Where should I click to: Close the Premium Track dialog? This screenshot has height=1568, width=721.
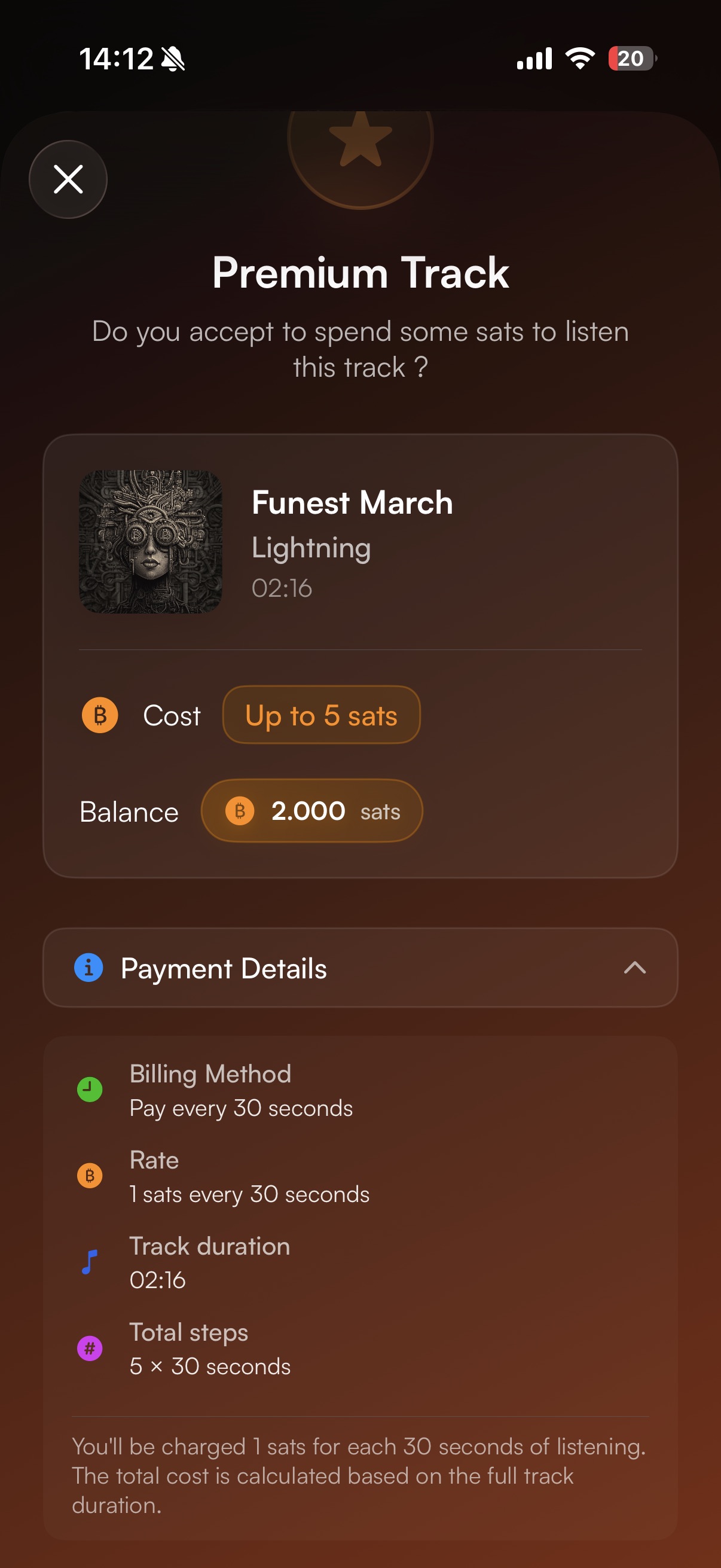[68, 179]
